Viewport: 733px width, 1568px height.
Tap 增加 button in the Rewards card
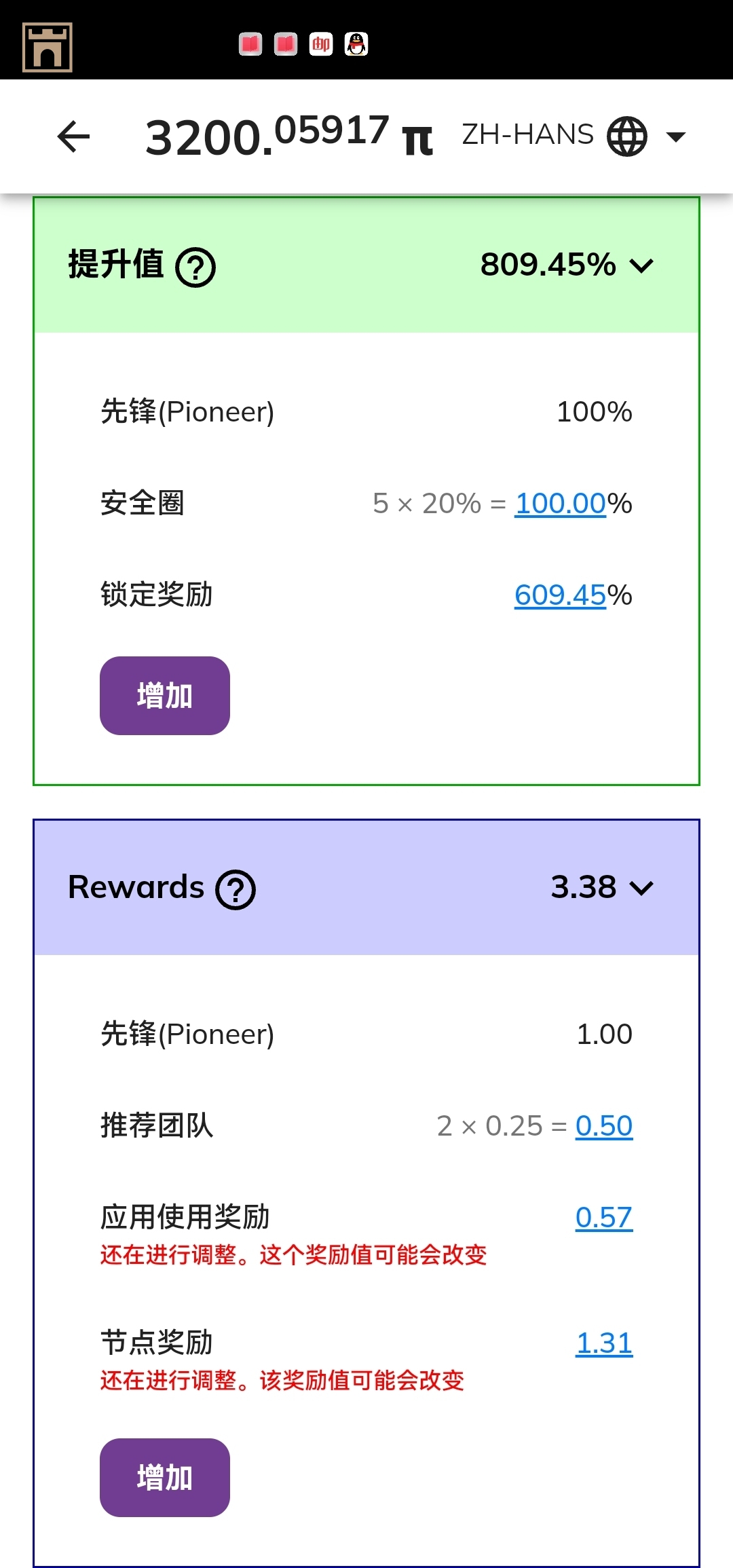(x=164, y=1478)
